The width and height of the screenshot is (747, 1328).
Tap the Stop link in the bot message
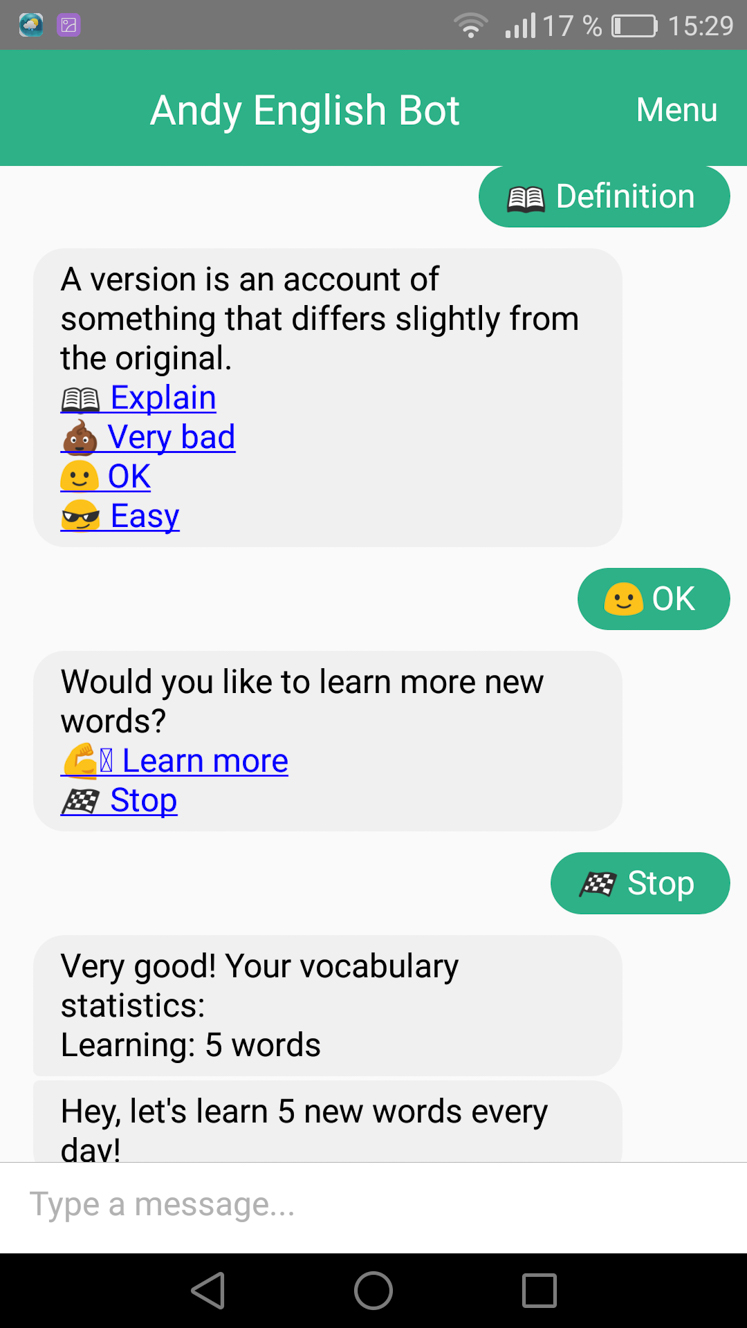coord(119,800)
